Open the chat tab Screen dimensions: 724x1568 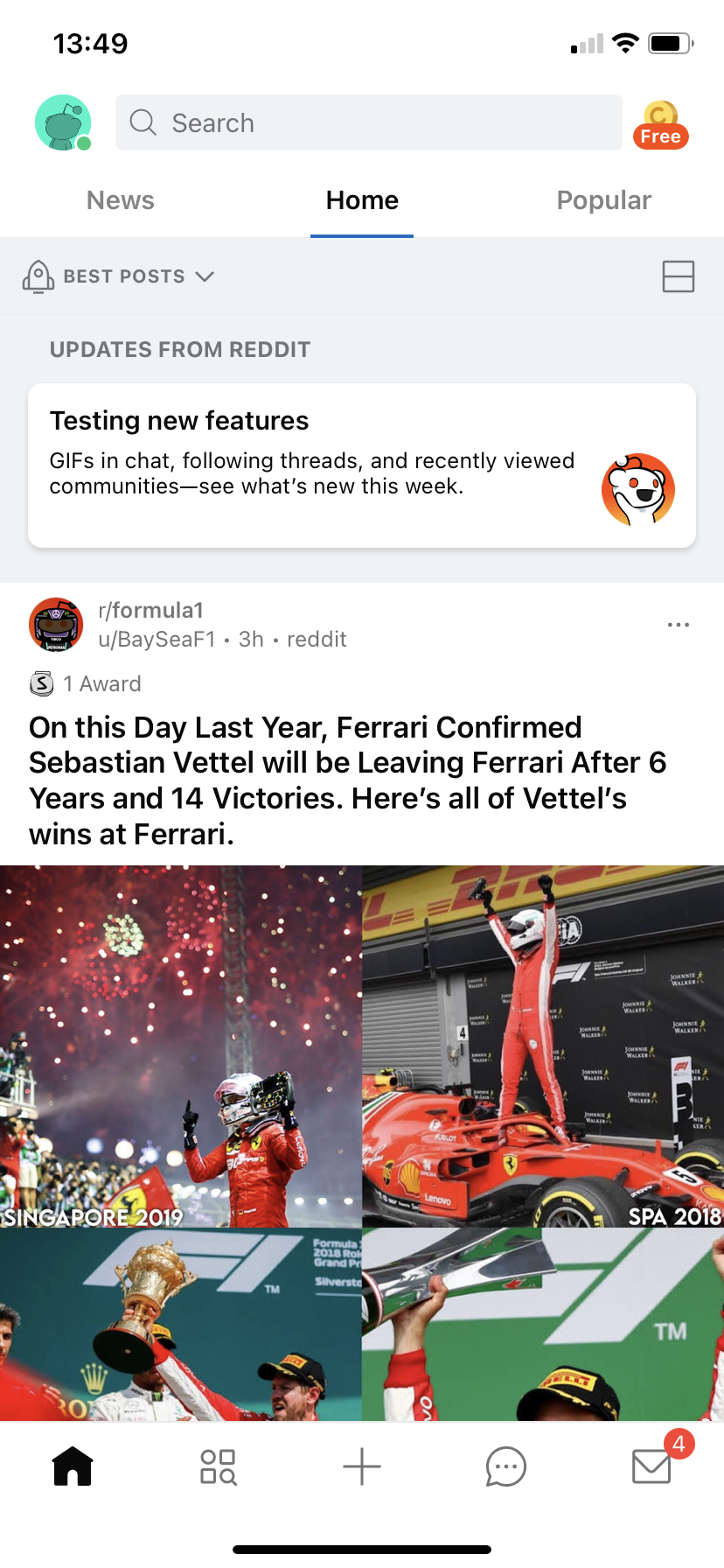point(505,1466)
